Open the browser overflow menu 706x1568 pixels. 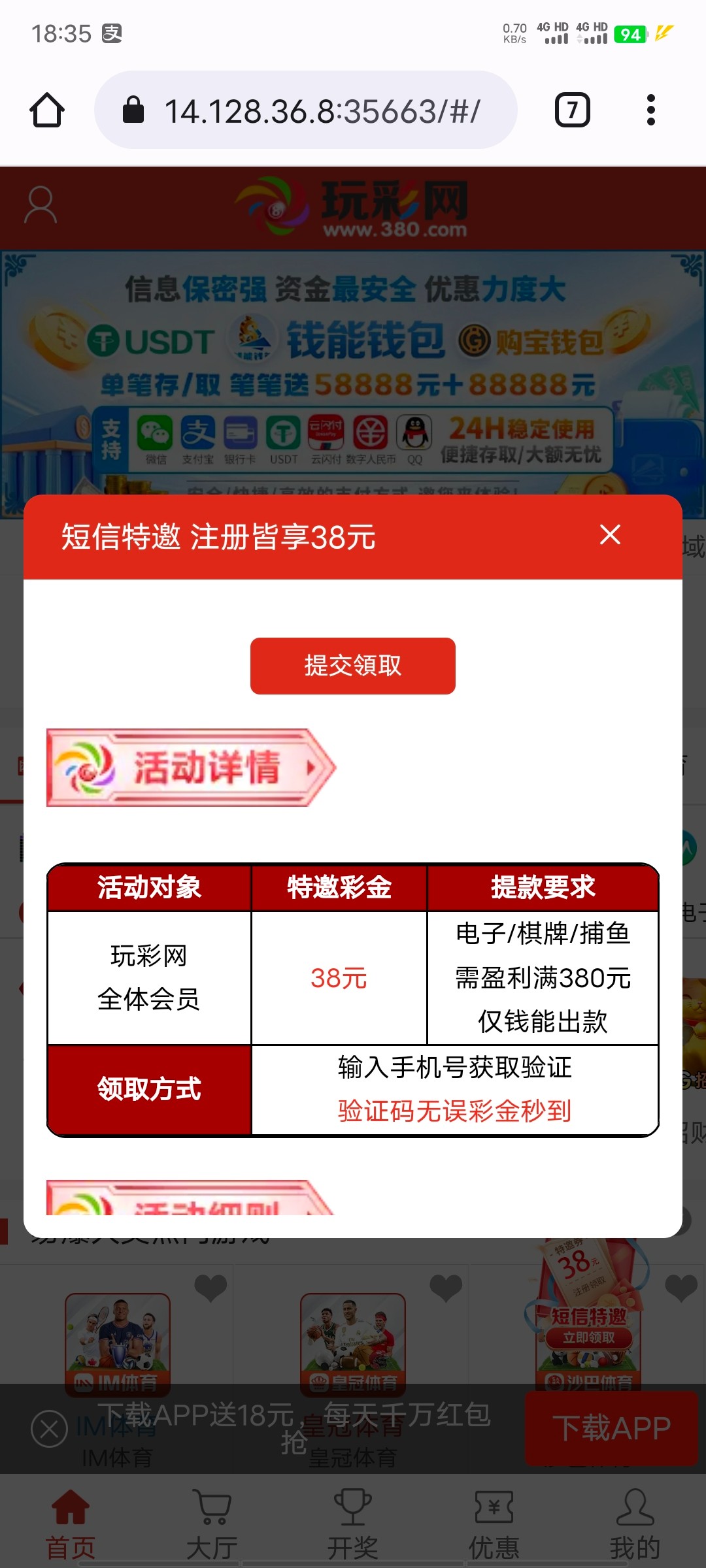pyautogui.click(x=650, y=110)
